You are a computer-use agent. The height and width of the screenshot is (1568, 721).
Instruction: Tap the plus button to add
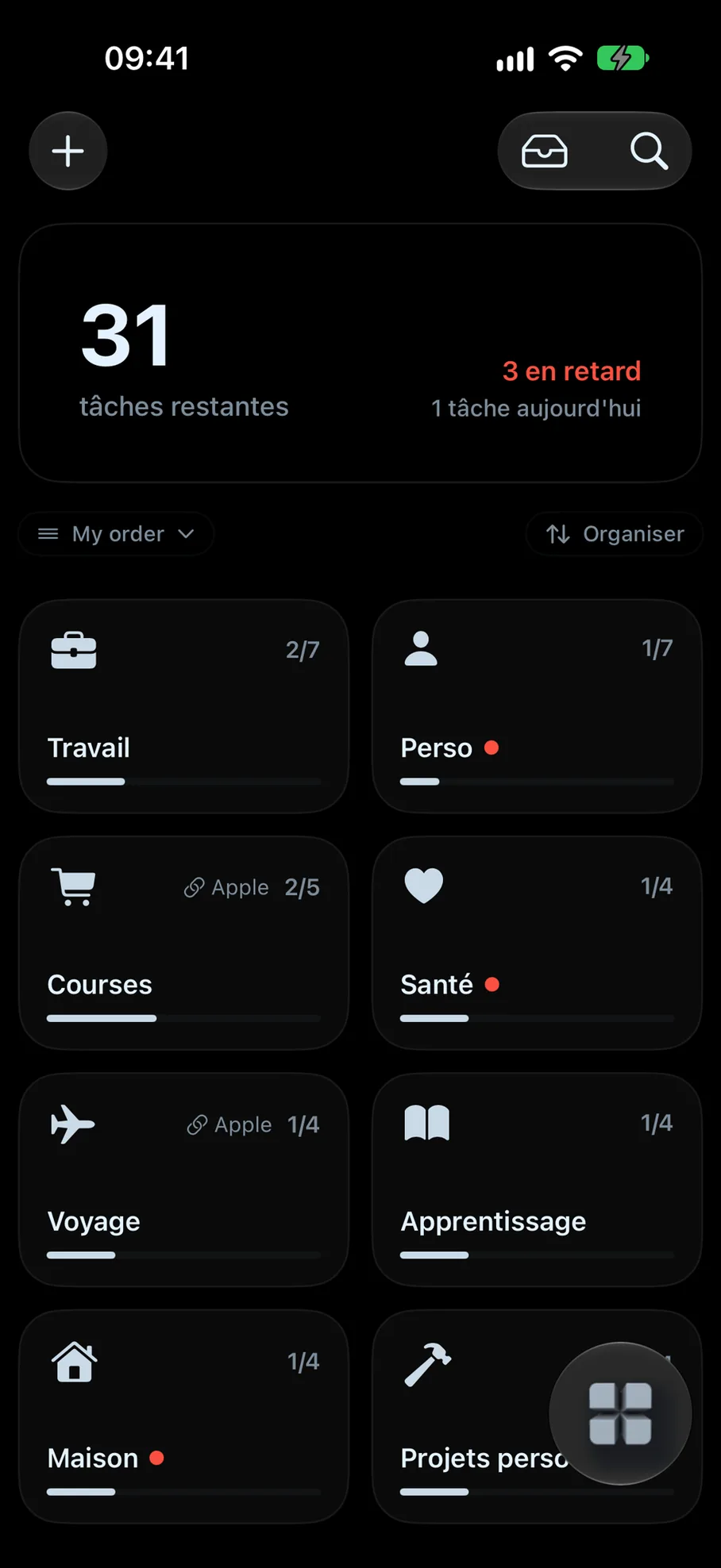click(68, 151)
